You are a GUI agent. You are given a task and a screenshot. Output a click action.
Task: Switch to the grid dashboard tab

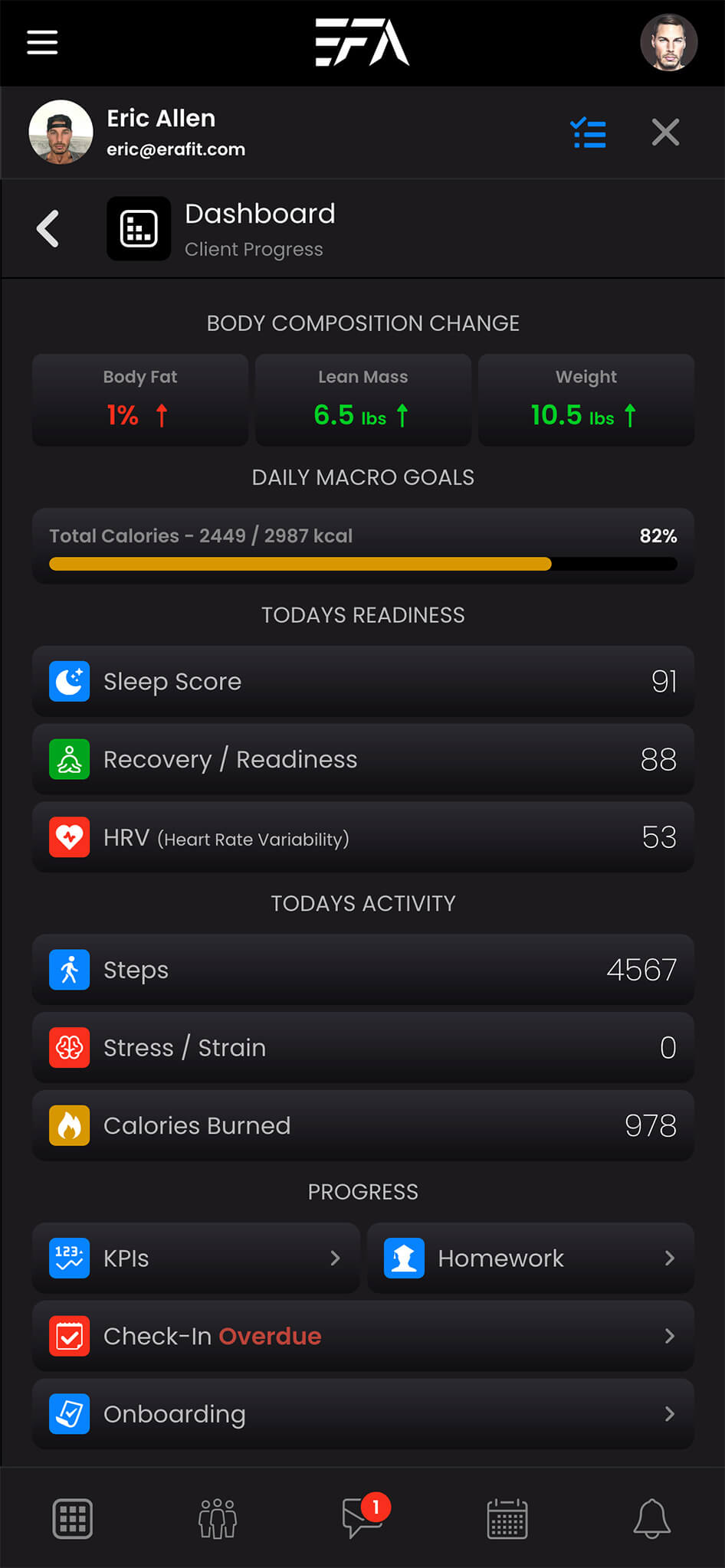pos(73,1518)
